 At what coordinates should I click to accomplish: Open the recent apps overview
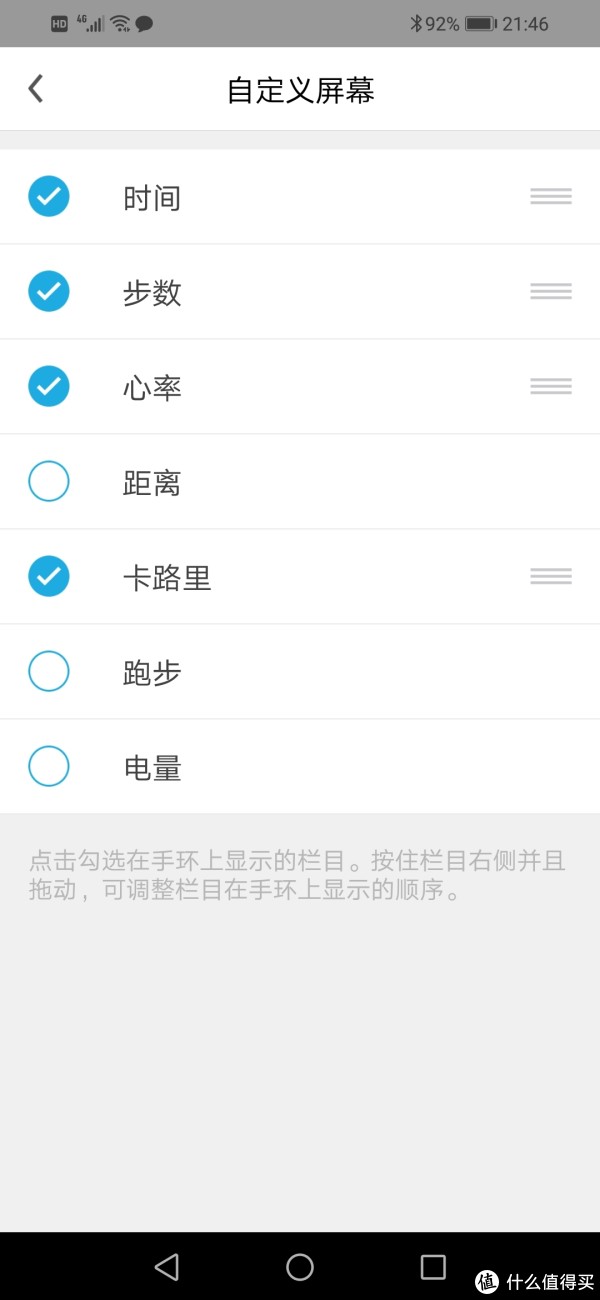click(433, 1267)
